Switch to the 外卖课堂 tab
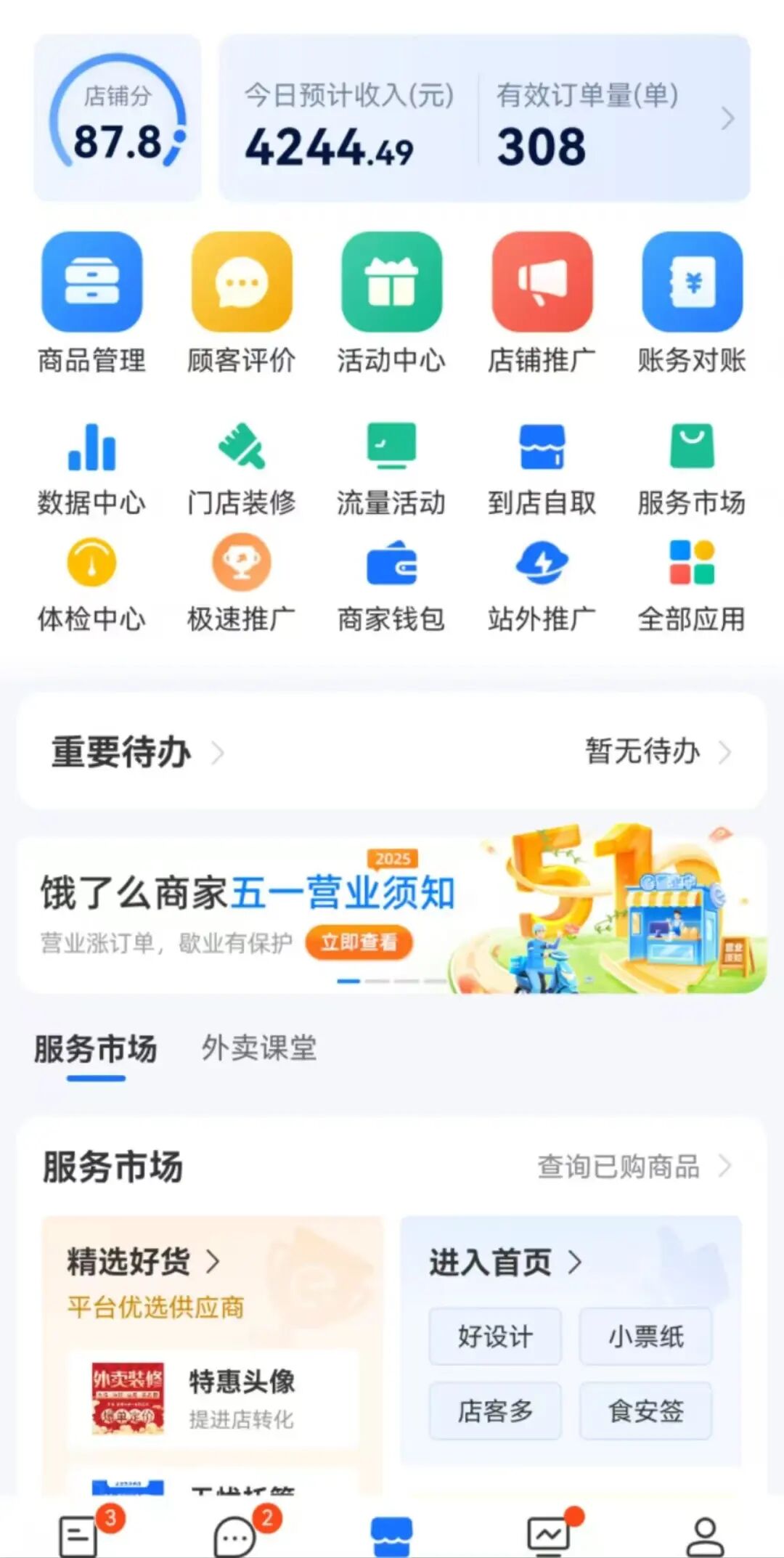The image size is (784, 1558). 259,1048
